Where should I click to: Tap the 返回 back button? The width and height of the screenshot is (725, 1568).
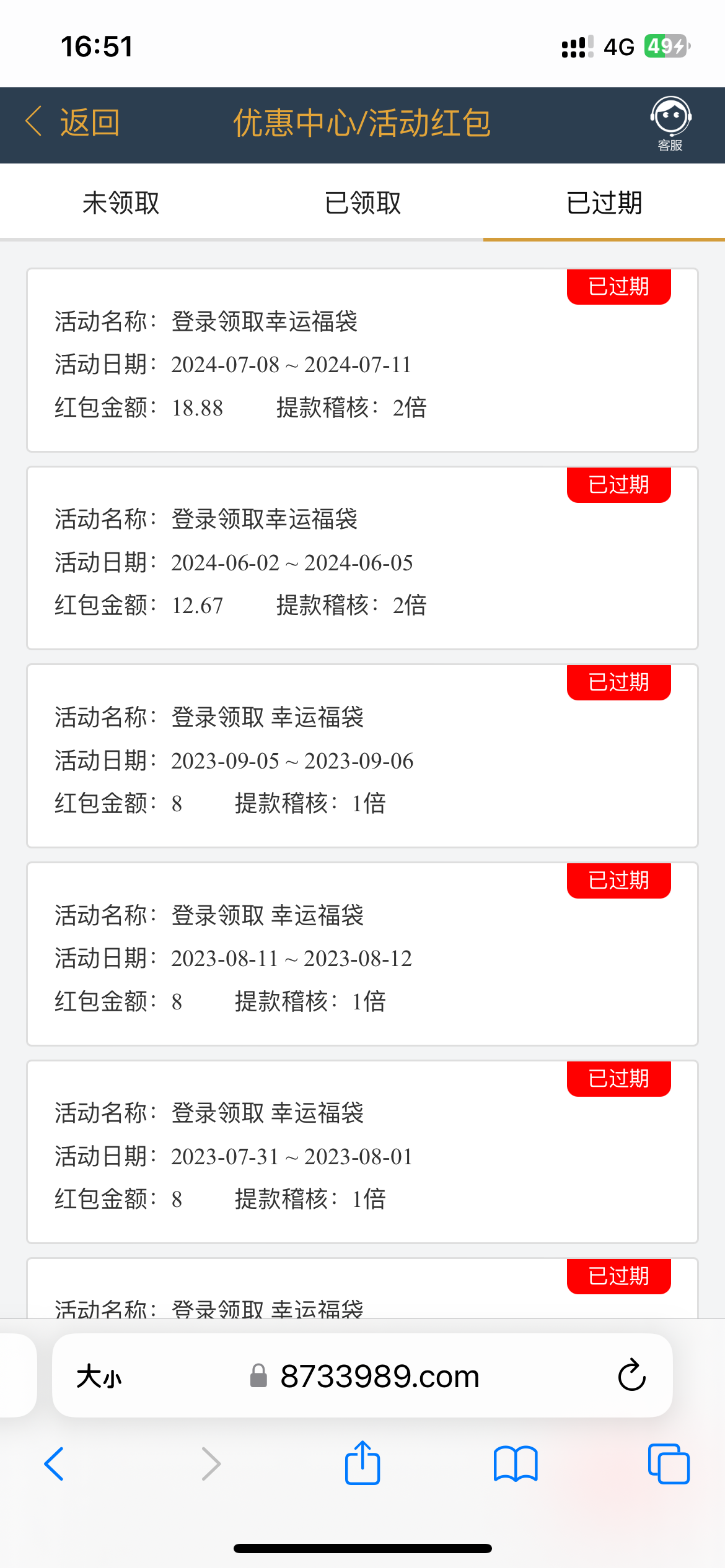point(73,122)
